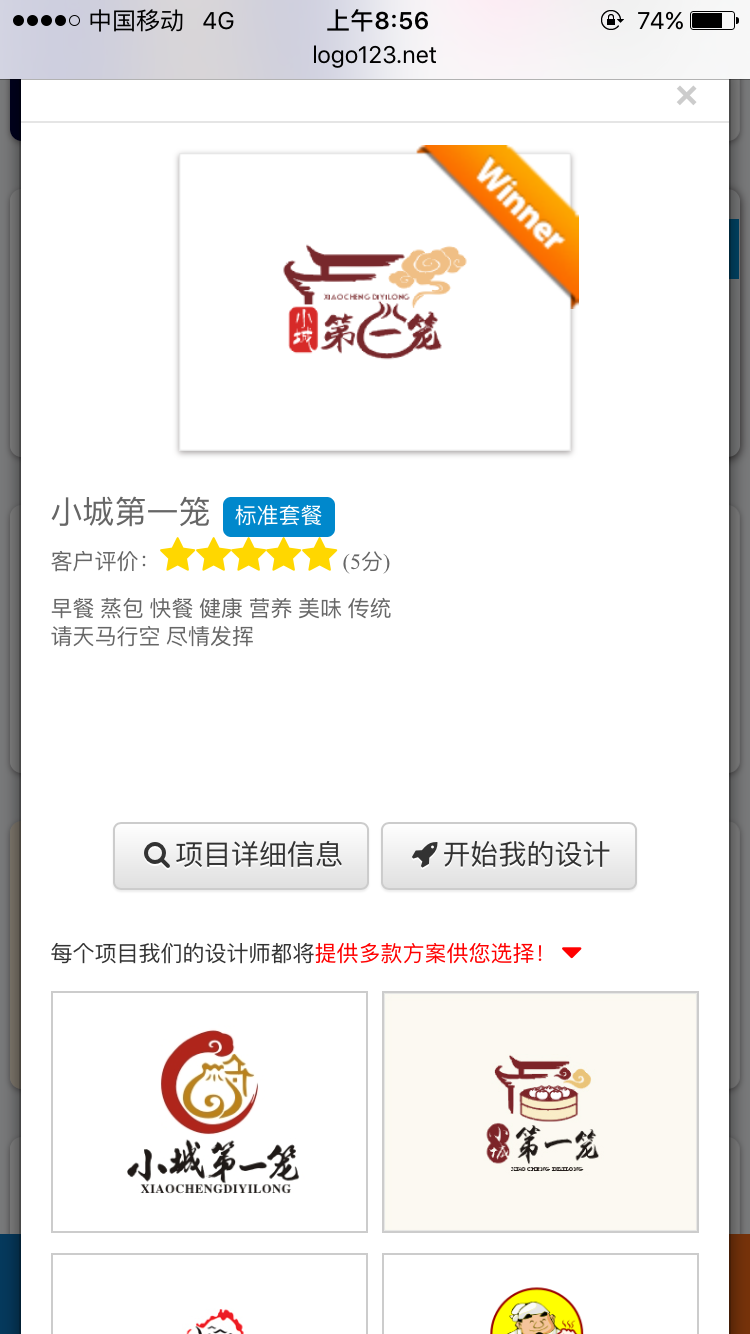Image resolution: width=750 pixels, height=1334 pixels.
Task: Open the cartoon chef logo option
Action: point(540,1300)
